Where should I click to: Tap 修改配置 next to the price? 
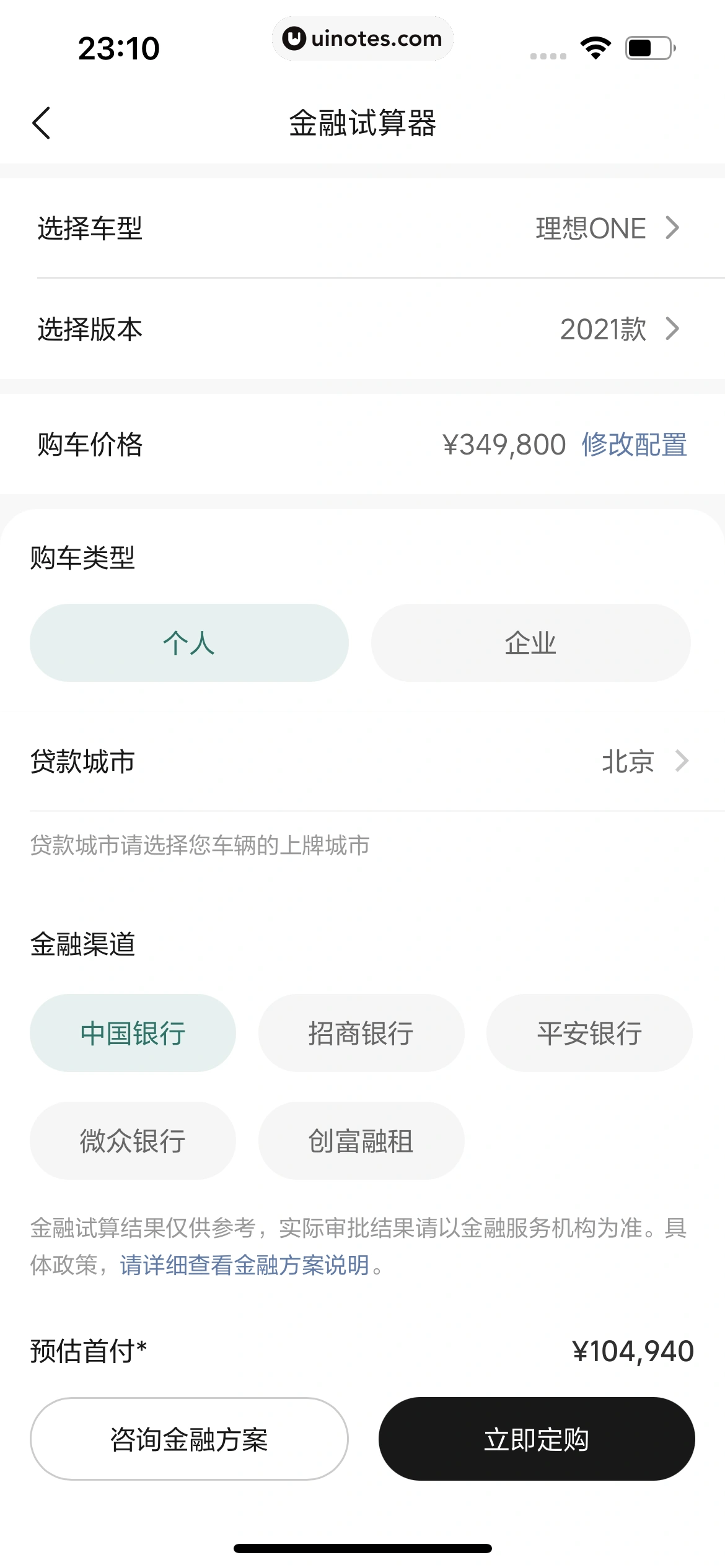[x=633, y=445]
